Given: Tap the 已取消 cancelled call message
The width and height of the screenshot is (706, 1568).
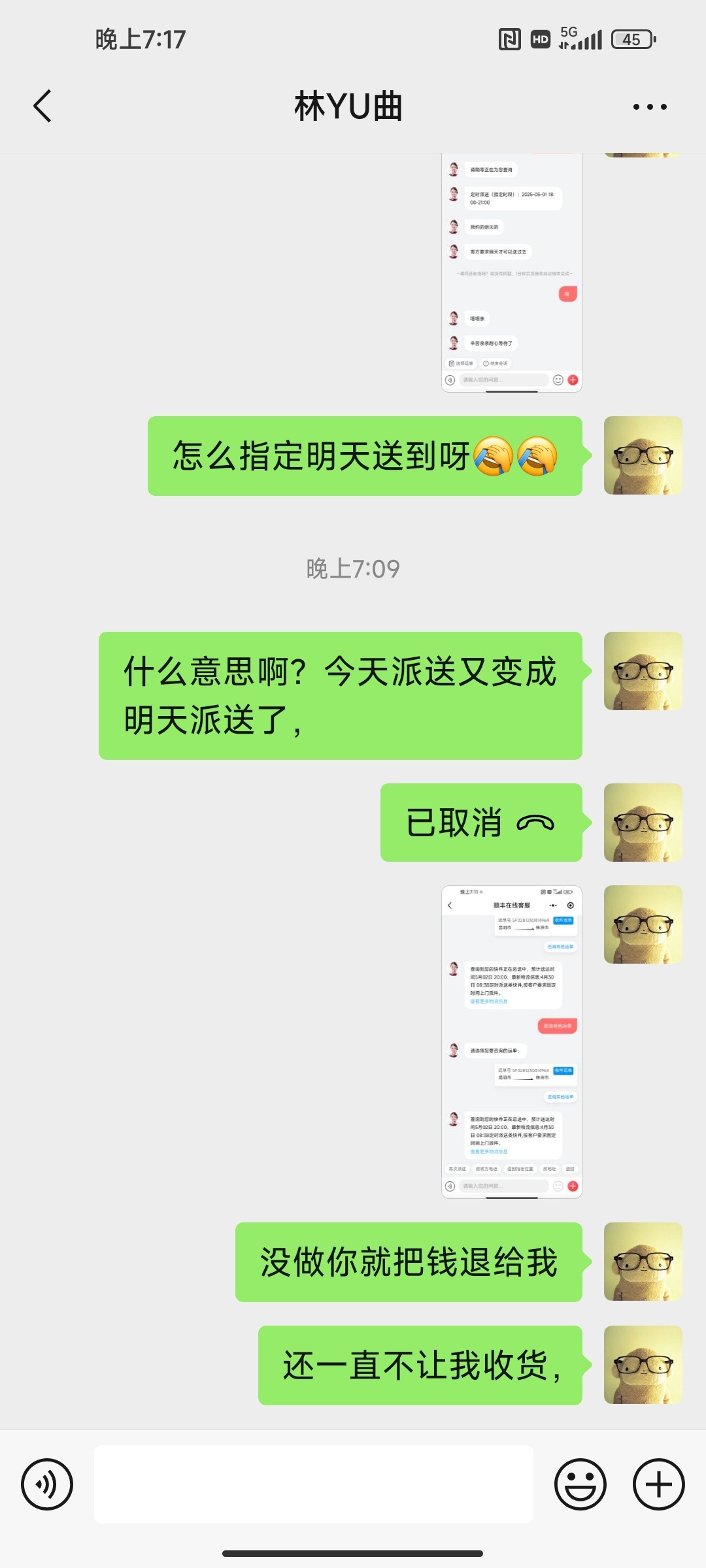Looking at the screenshot, I should pos(481,823).
